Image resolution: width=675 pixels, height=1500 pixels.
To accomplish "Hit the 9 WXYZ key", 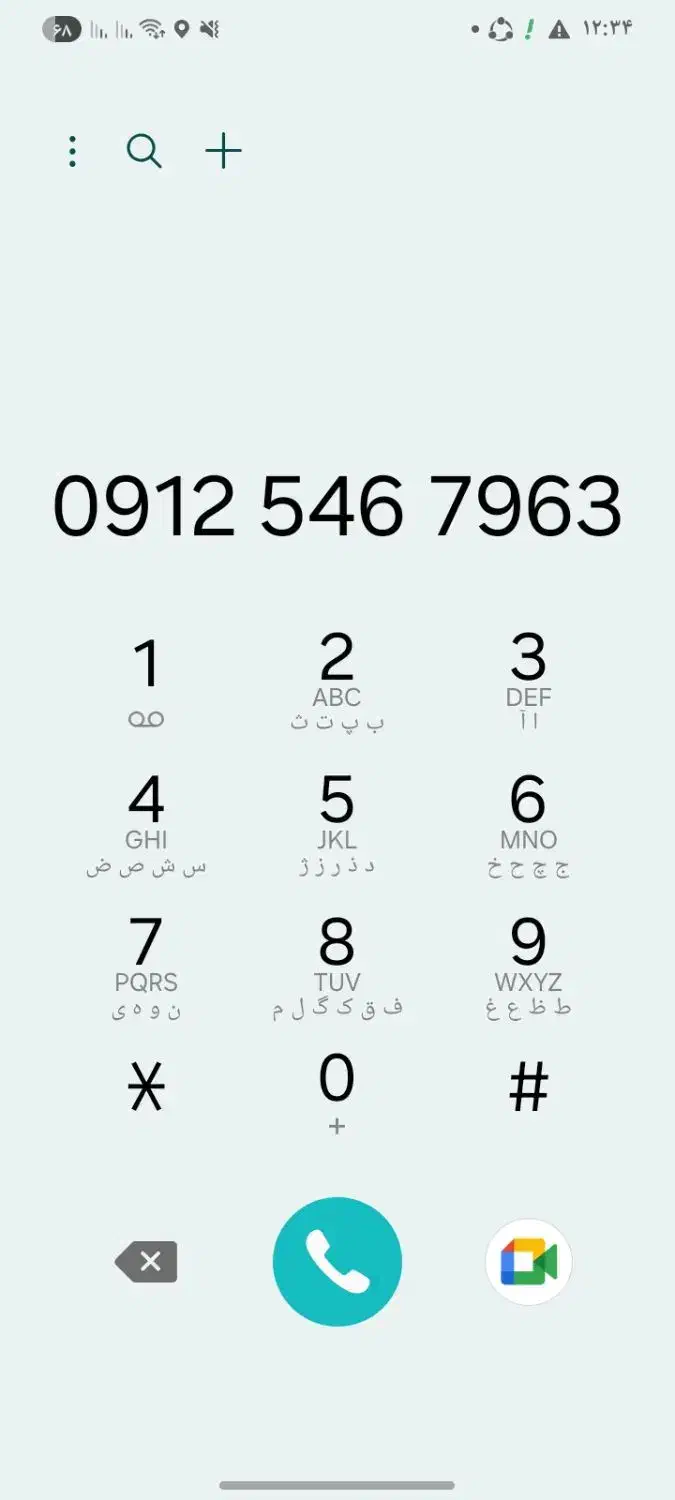I will (528, 965).
